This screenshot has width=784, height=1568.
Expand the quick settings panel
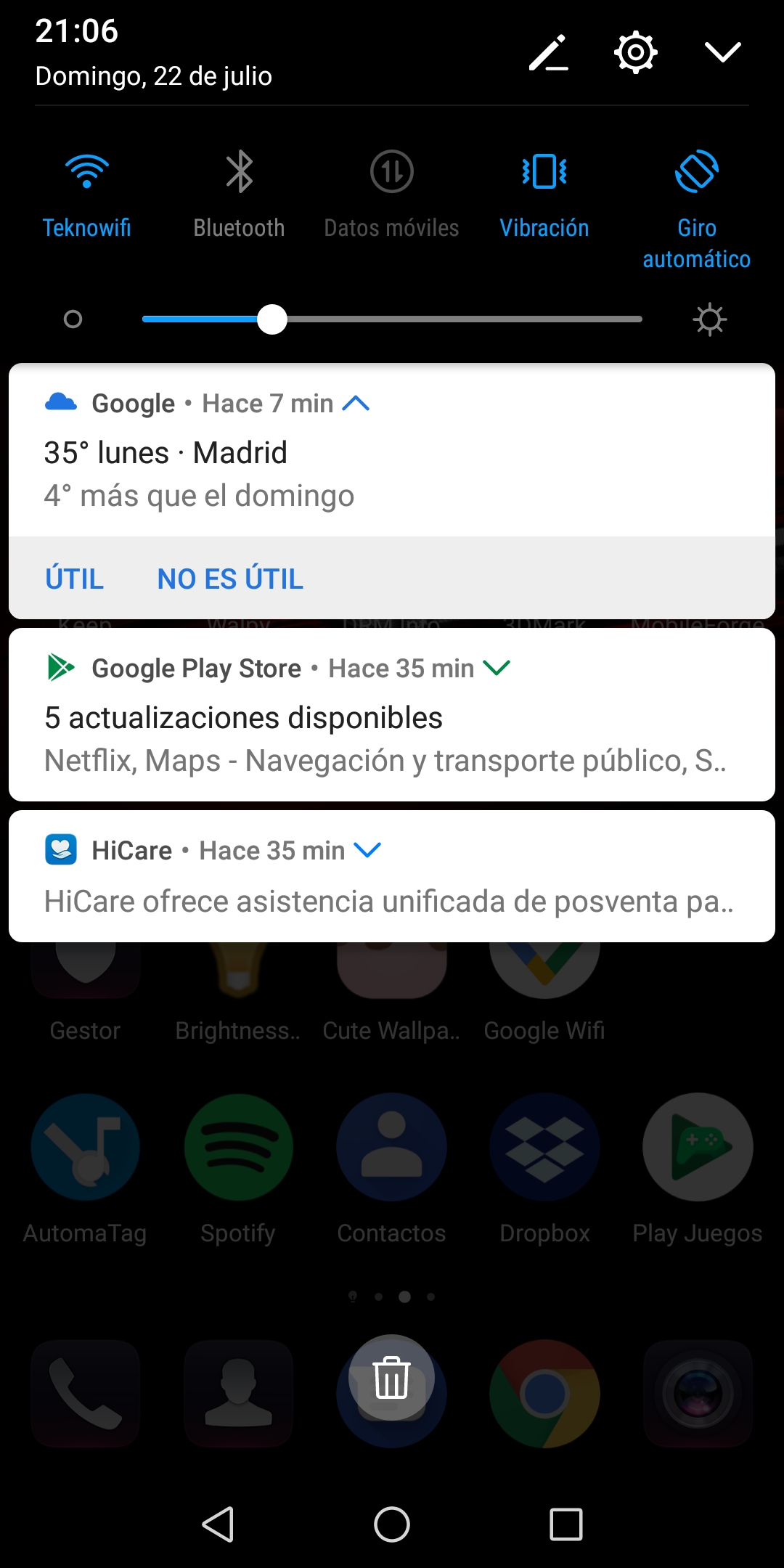[723, 52]
